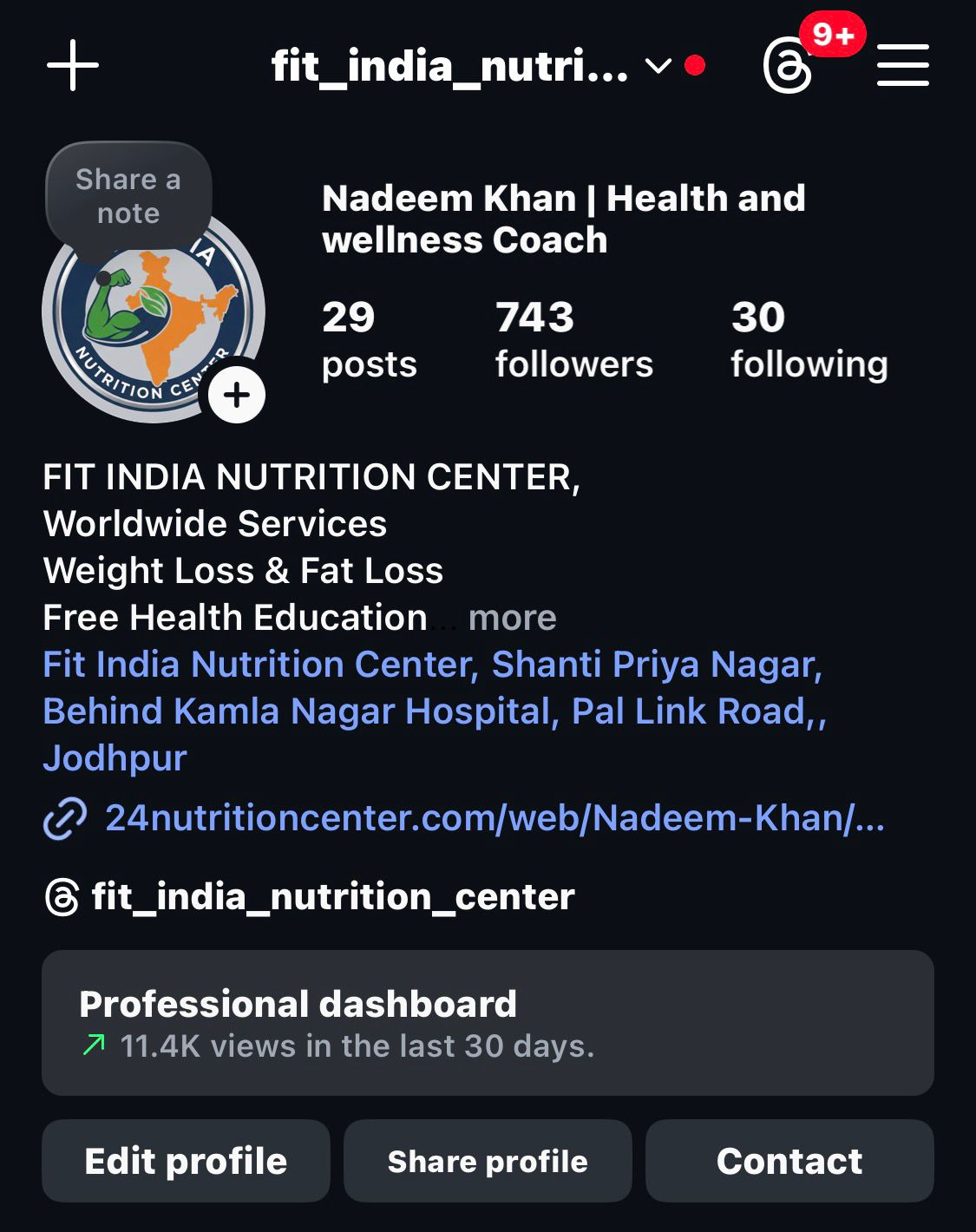The width and height of the screenshot is (976, 1232).
Task: View the 29 posts
Action: pyautogui.click(x=369, y=339)
